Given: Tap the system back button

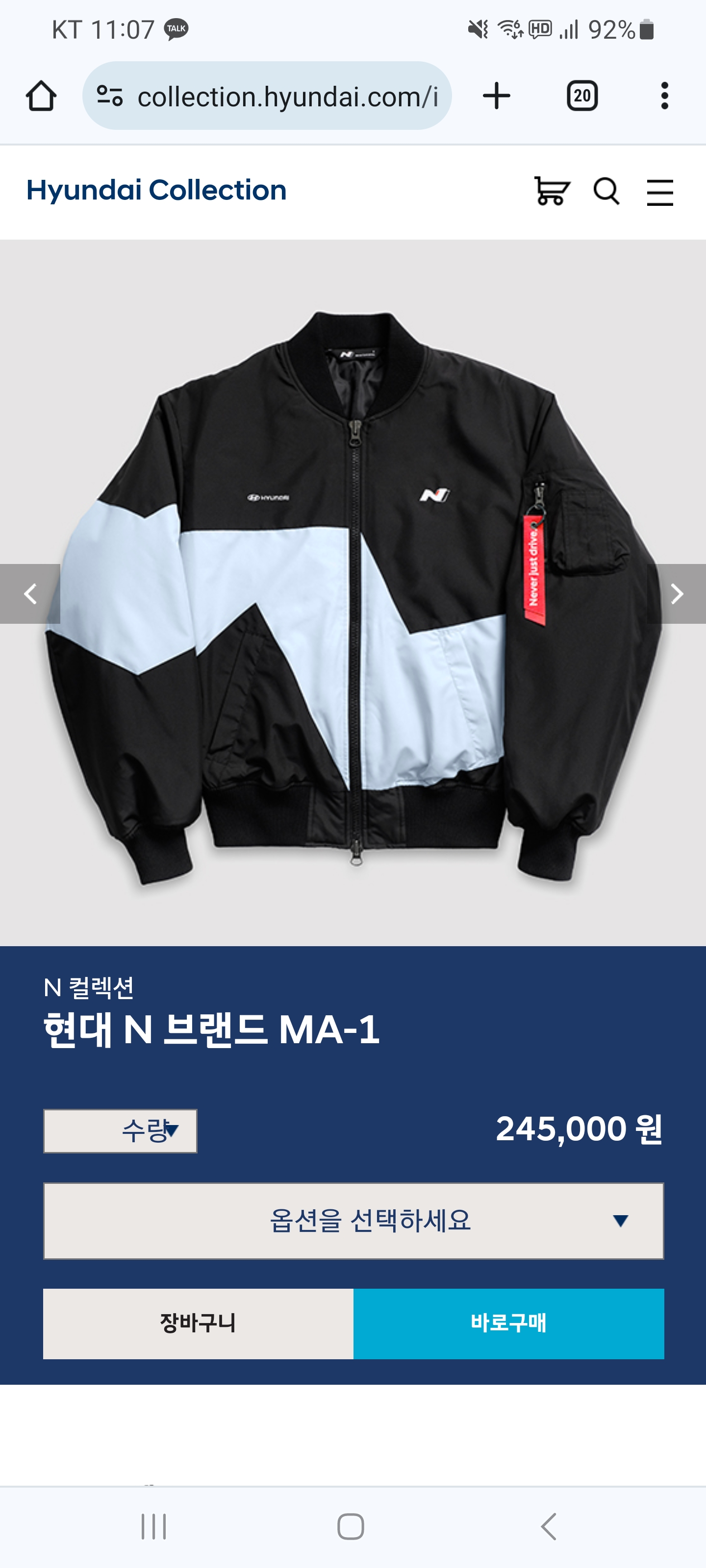Looking at the screenshot, I should [x=549, y=1527].
